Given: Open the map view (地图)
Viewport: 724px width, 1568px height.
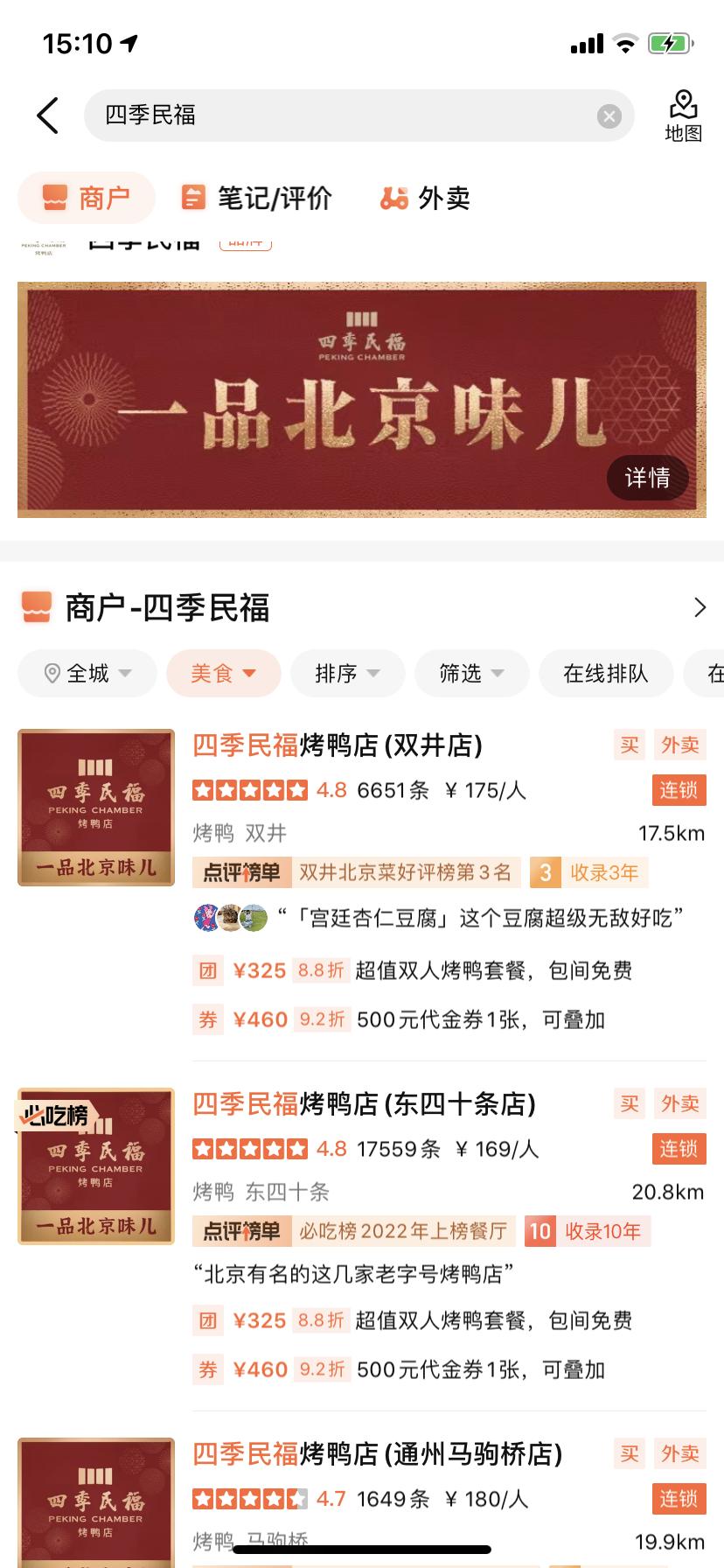Looking at the screenshot, I should tap(683, 115).
